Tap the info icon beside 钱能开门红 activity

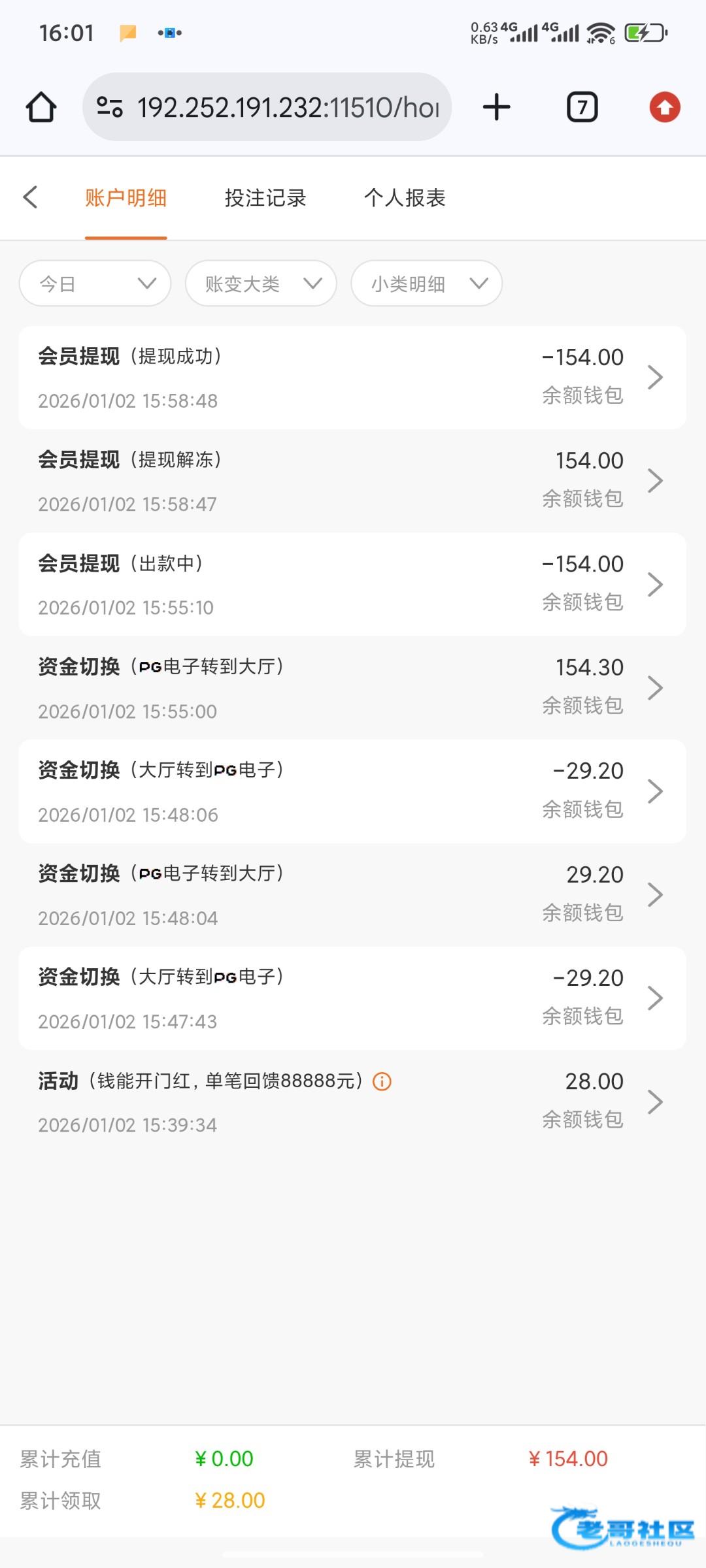click(382, 1082)
